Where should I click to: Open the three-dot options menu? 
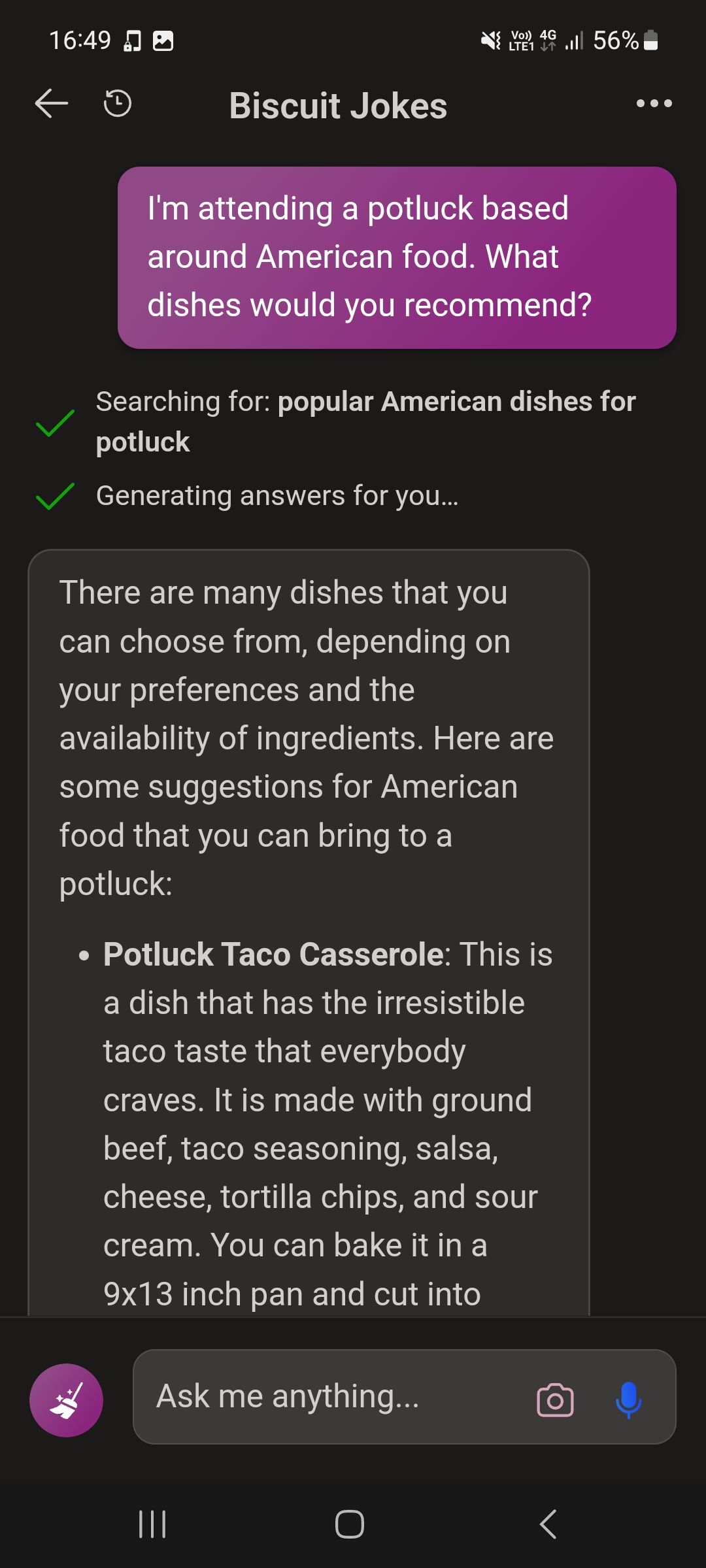[656, 103]
